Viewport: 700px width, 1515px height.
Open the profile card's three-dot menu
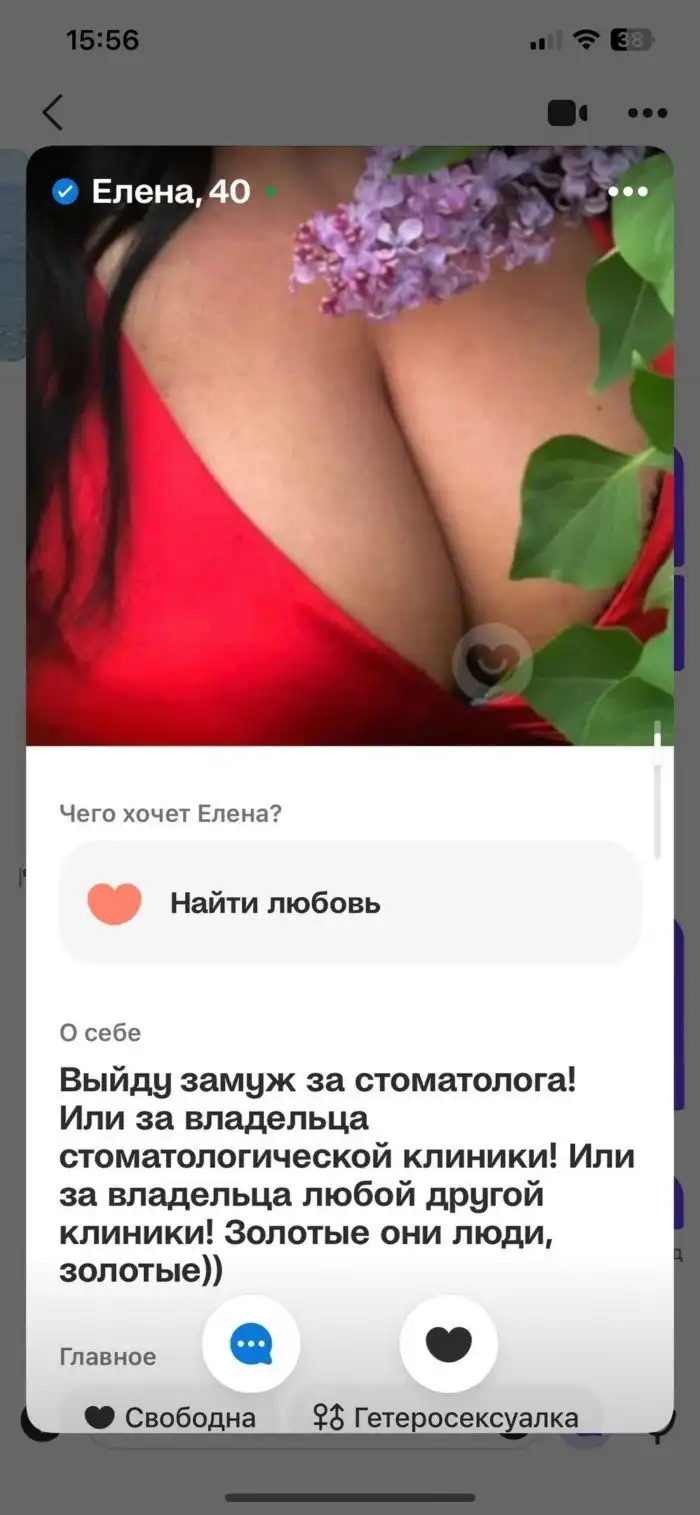628,192
